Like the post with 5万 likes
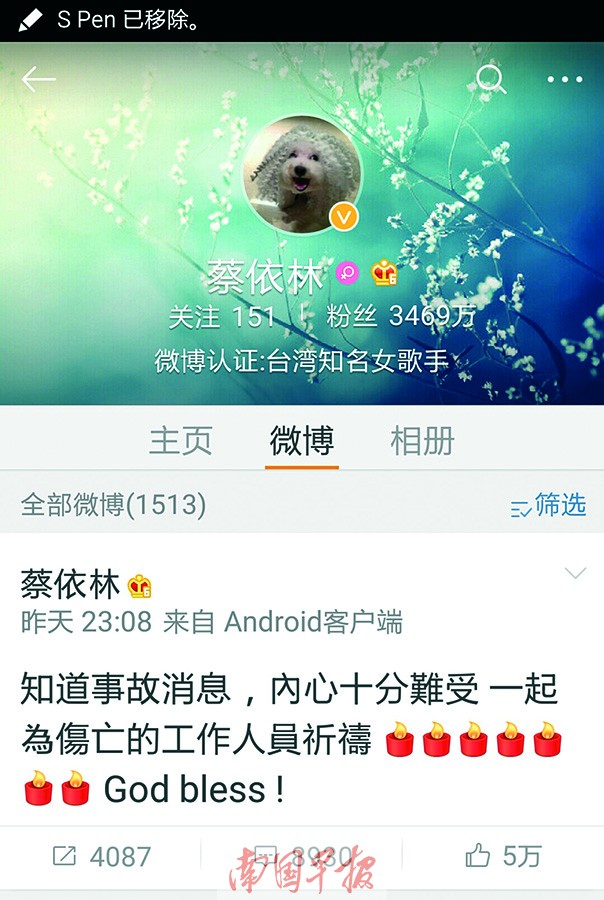Image resolution: width=604 pixels, height=900 pixels. click(x=503, y=856)
